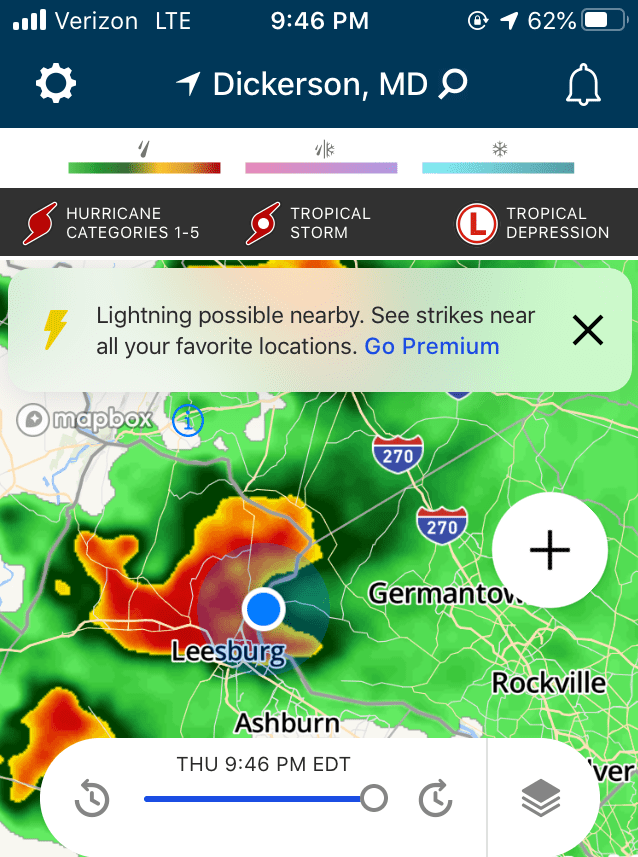Search for a new location
This screenshot has height=857, width=638.
point(453,84)
